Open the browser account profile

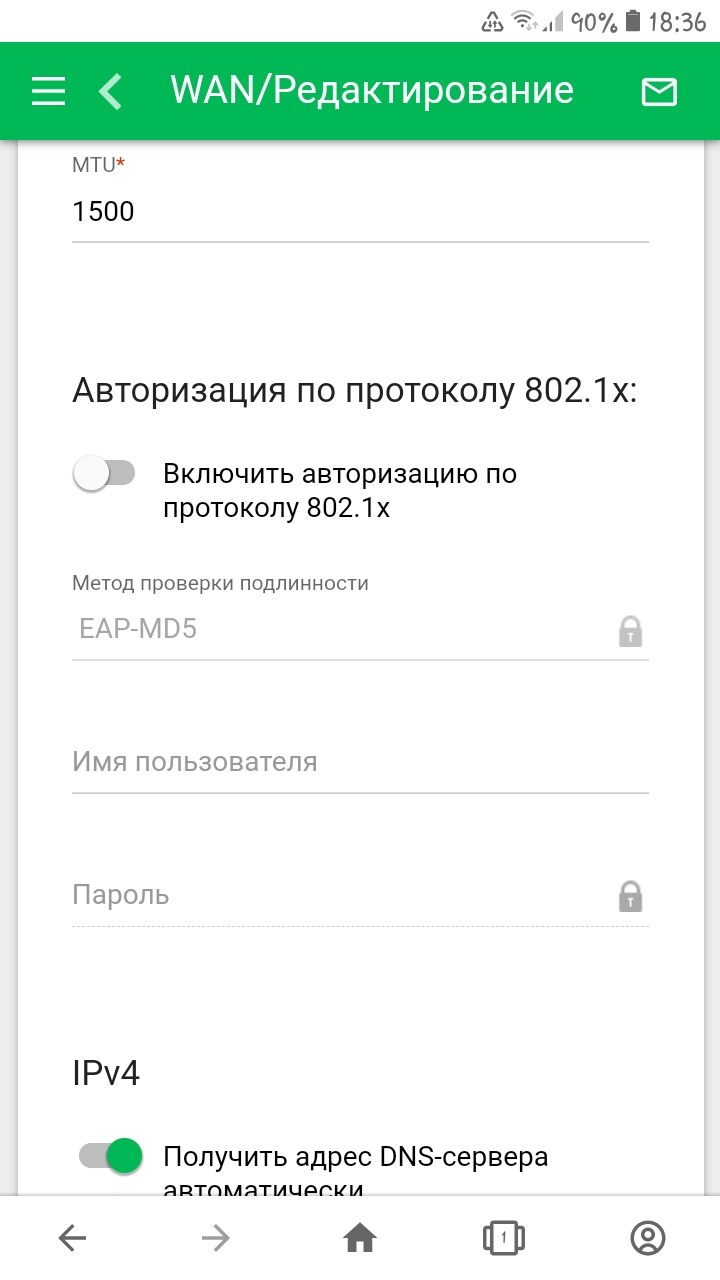point(648,1239)
